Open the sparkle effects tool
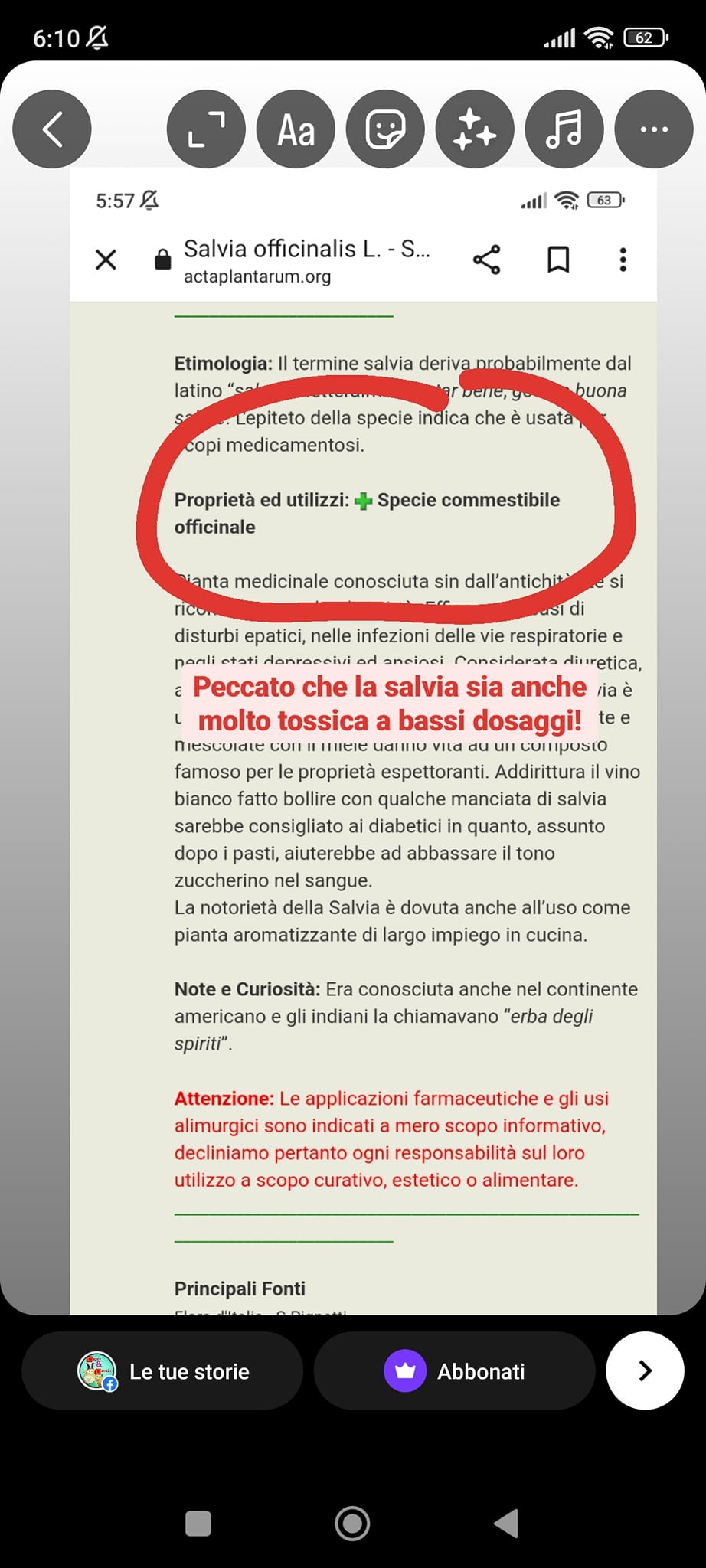 [x=475, y=129]
